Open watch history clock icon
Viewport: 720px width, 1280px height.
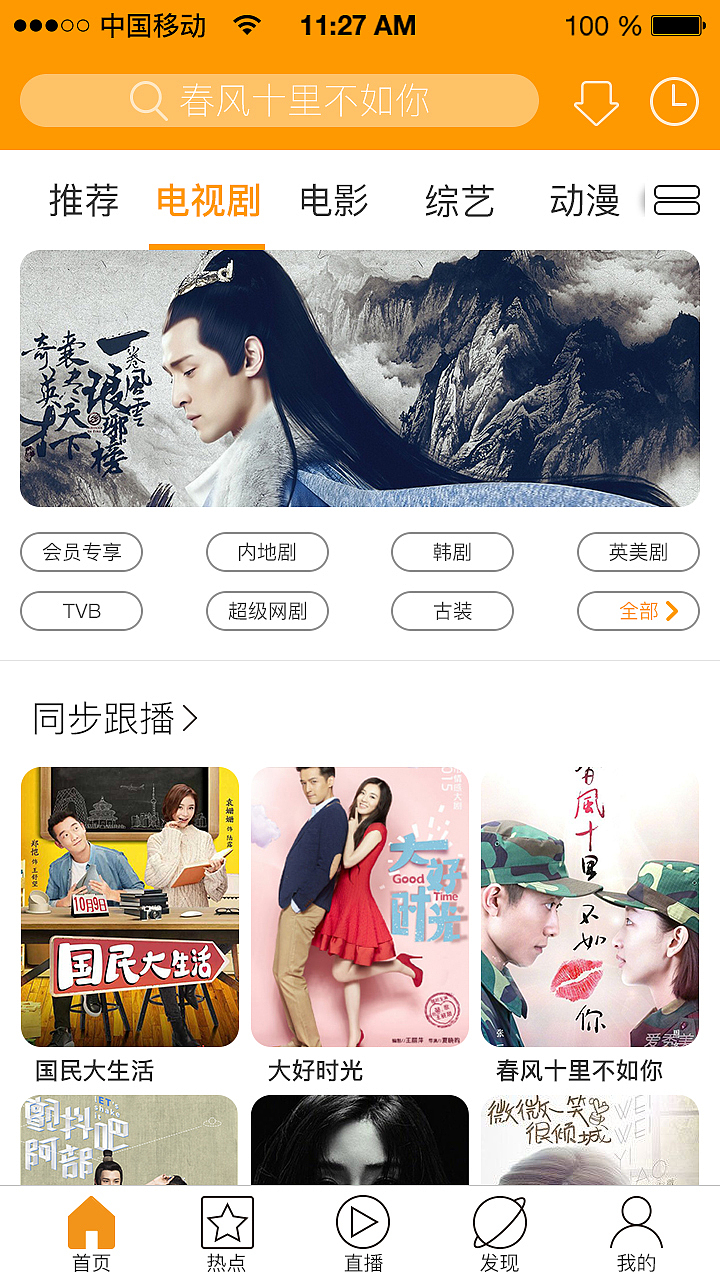pos(674,101)
